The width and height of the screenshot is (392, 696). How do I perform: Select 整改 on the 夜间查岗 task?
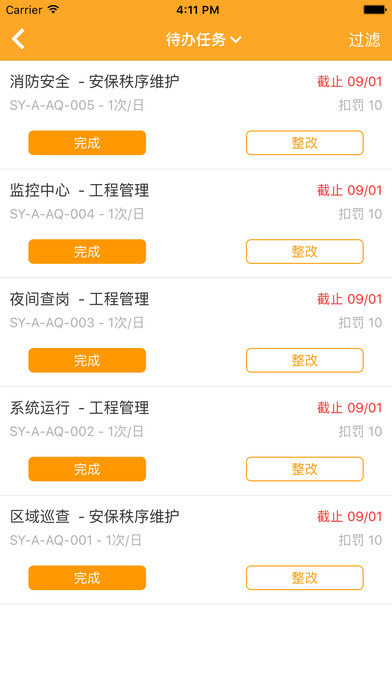click(x=305, y=360)
